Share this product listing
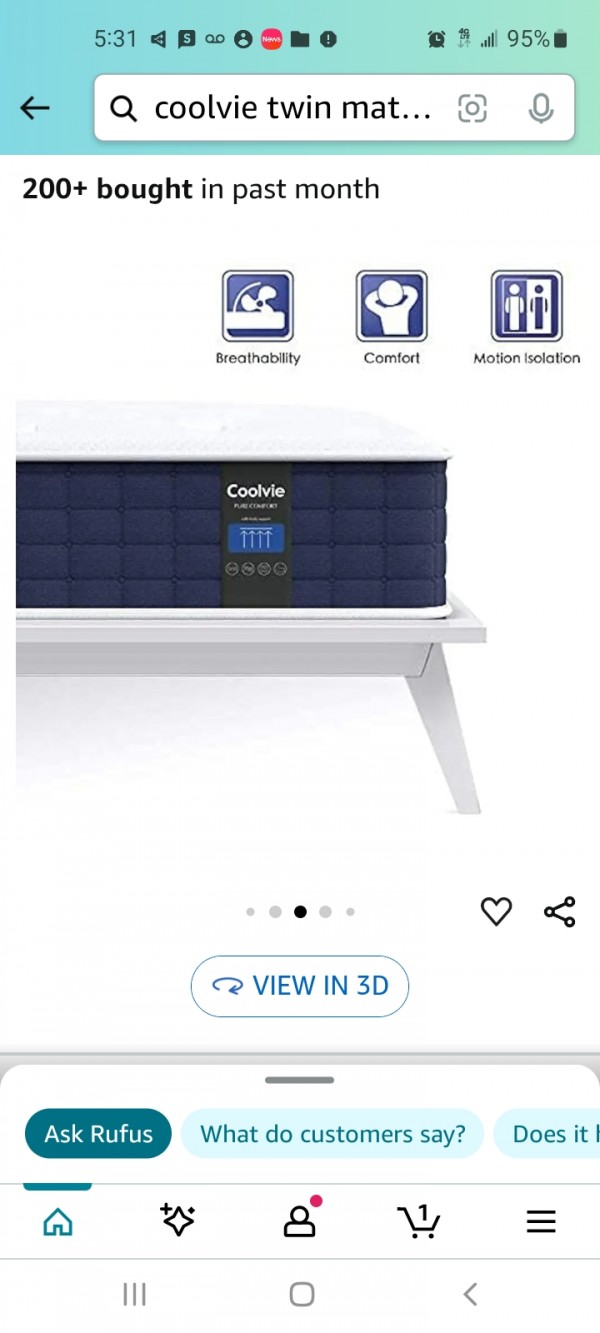This screenshot has width=600, height=1333. click(x=559, y=911)
